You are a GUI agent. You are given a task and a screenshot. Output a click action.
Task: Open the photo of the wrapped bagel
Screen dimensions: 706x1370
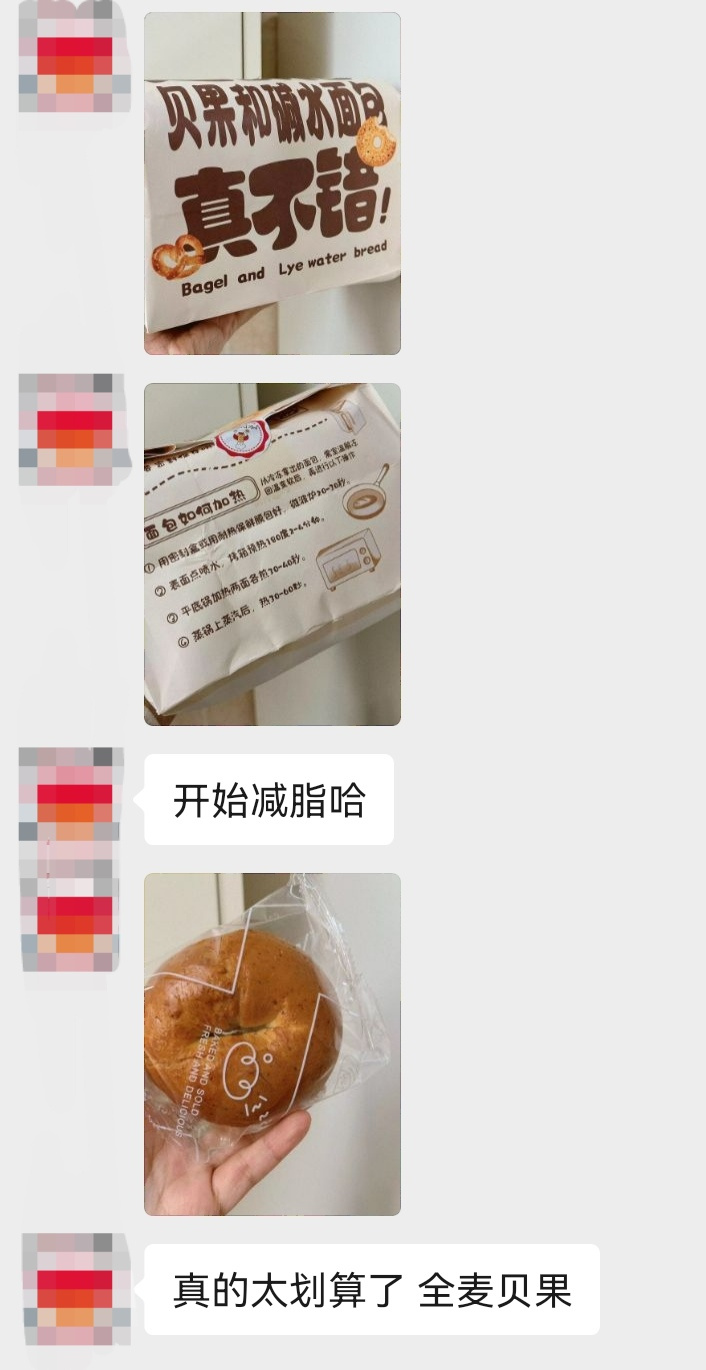pyautogui.click(x=272, y=1044)
